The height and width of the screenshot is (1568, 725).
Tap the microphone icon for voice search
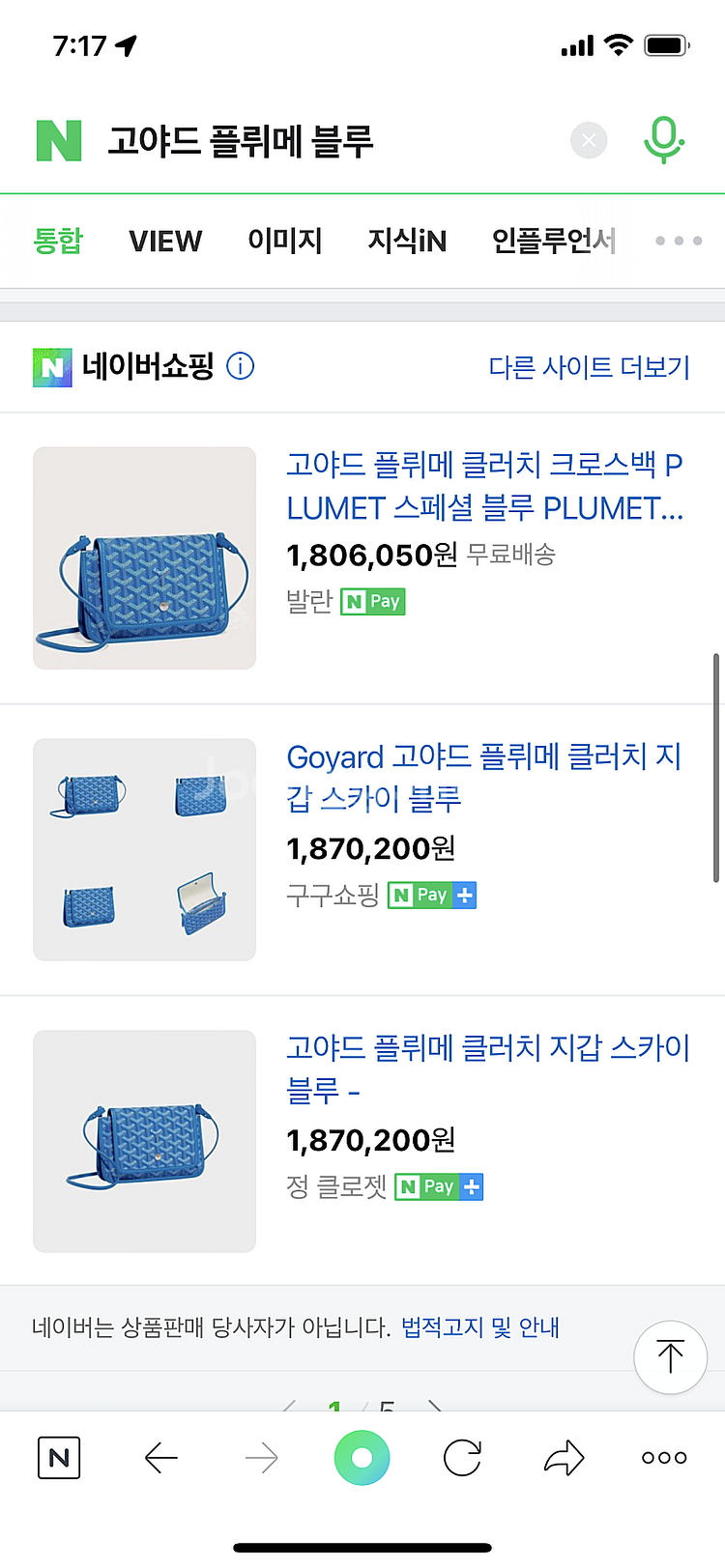pyautogui.click(x=663, y=140)
